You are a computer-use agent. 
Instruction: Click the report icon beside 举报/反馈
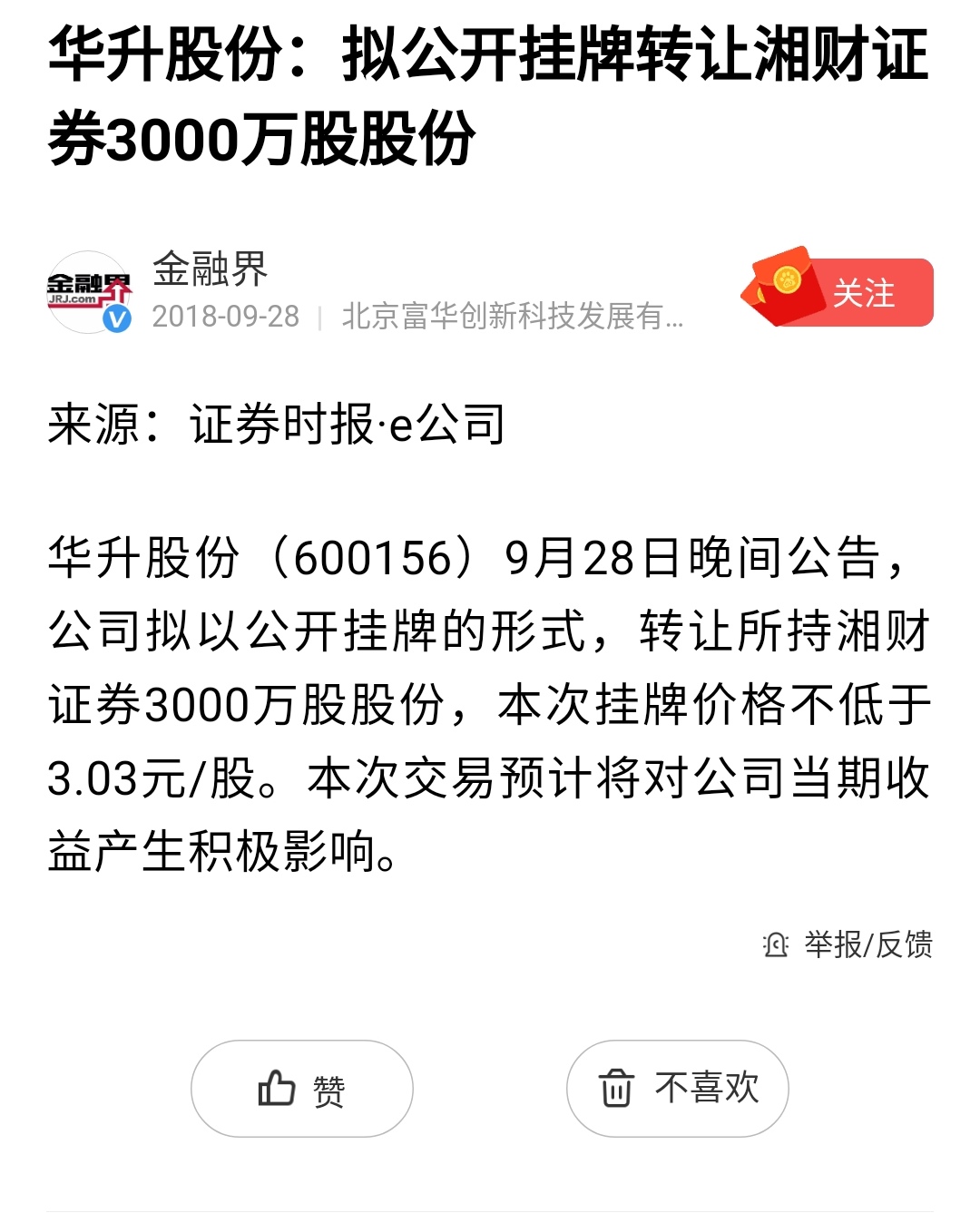coord(776,946)
